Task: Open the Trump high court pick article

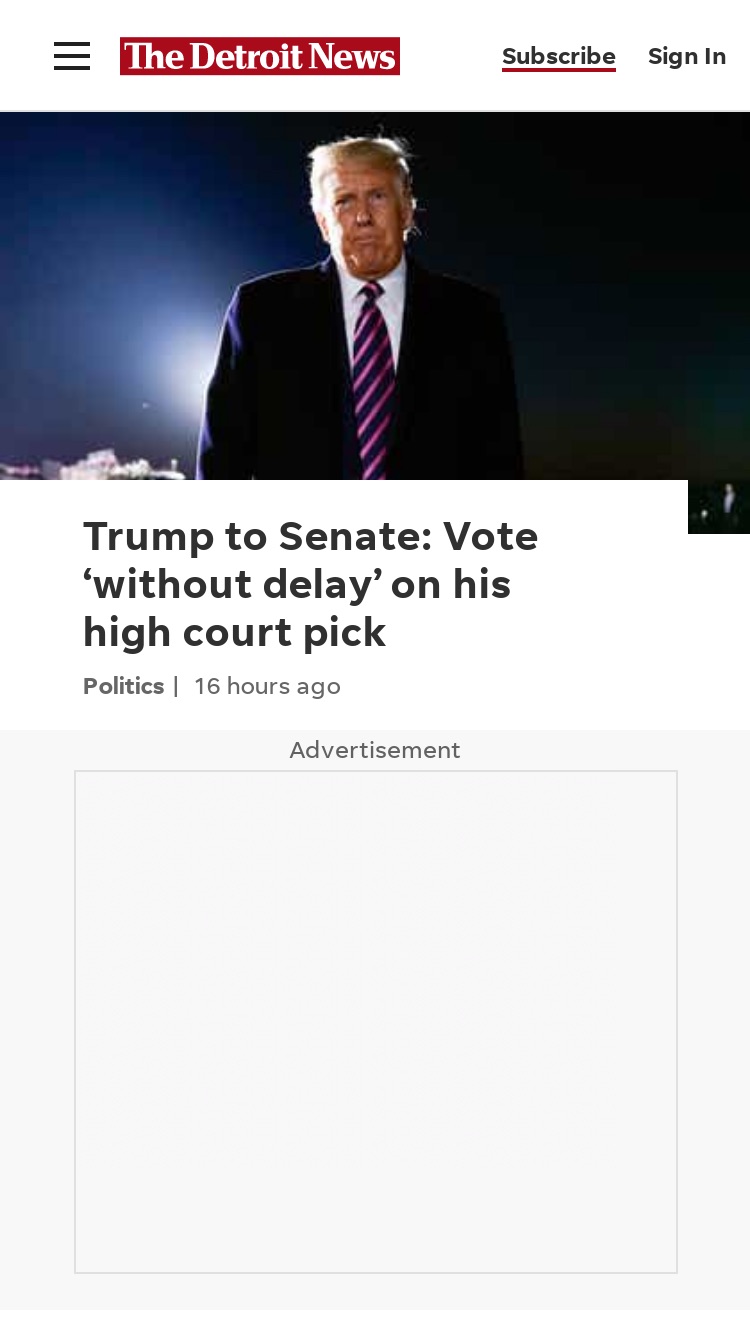Action: click(311, 584)
